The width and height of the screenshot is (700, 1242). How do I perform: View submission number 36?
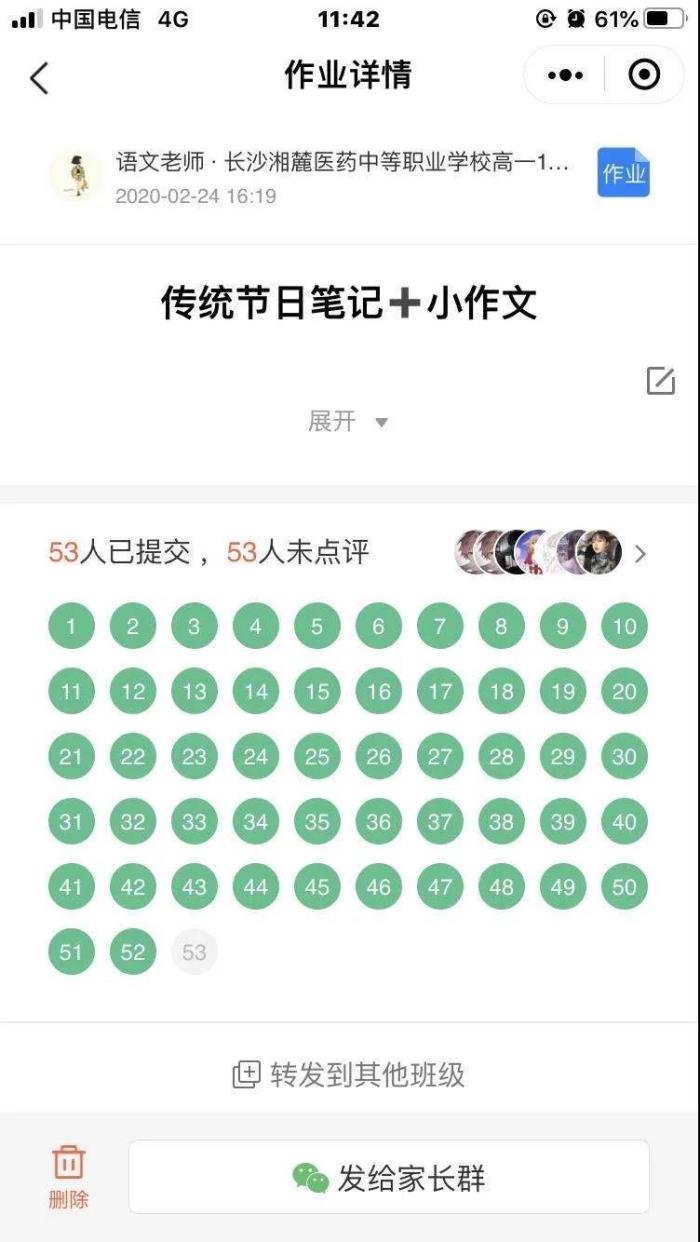378,822
